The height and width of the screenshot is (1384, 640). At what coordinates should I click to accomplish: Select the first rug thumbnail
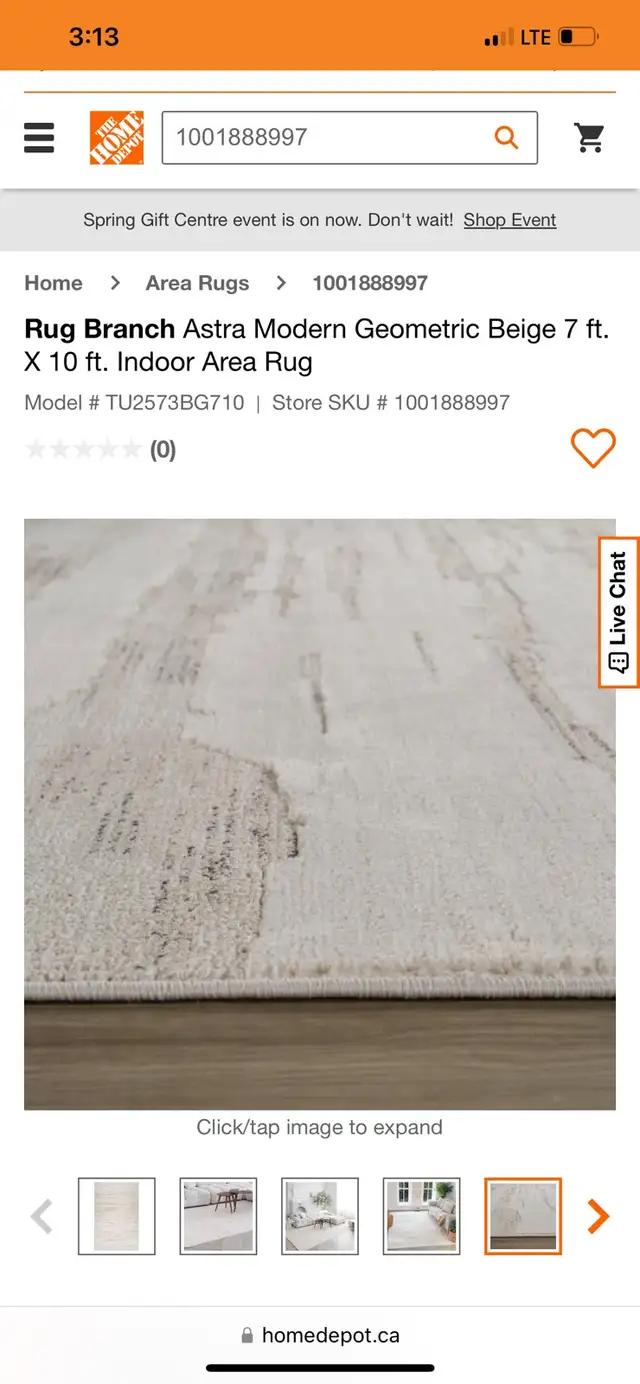[117, 1216]
